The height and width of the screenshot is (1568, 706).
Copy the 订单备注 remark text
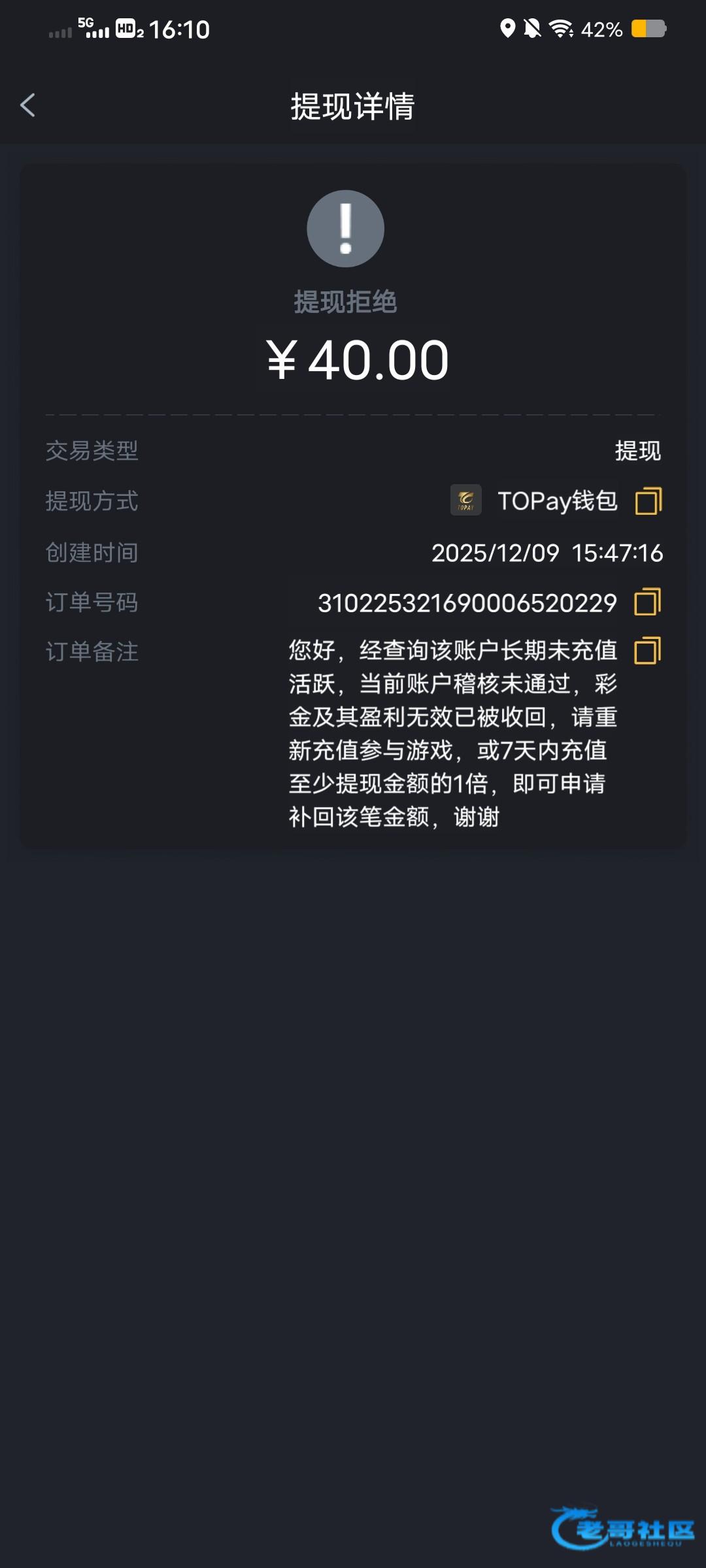coord(647,651)
